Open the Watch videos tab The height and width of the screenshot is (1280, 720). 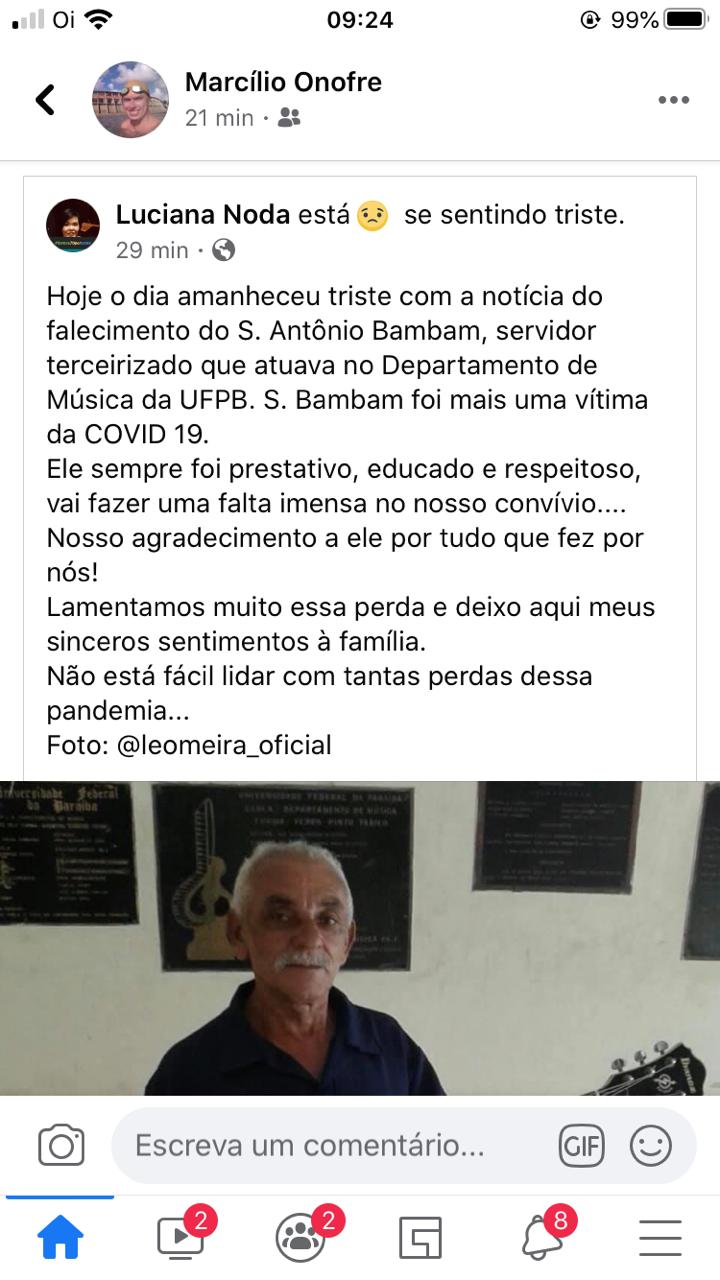point(181,1237)
